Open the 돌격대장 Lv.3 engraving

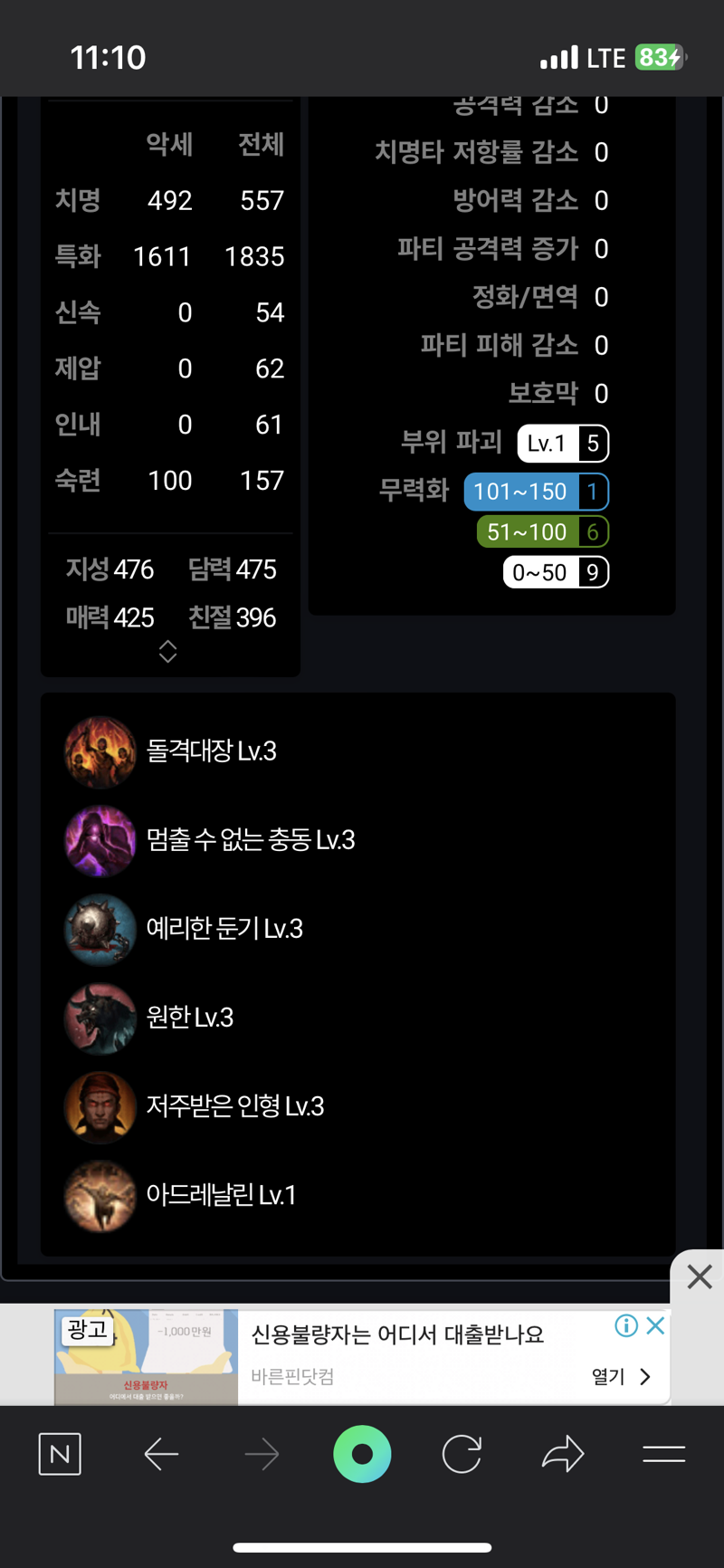tap(210, 751)
